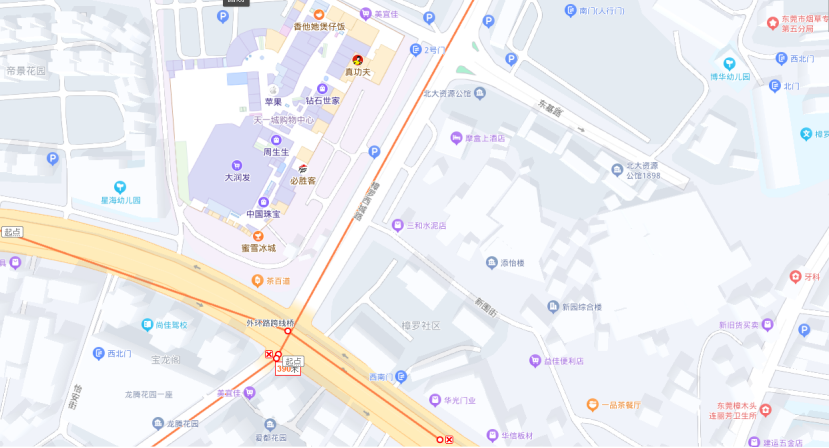829x448 pixels.
Task: Remove the measurement point beside the 390米 label
Action: (268, 354)
